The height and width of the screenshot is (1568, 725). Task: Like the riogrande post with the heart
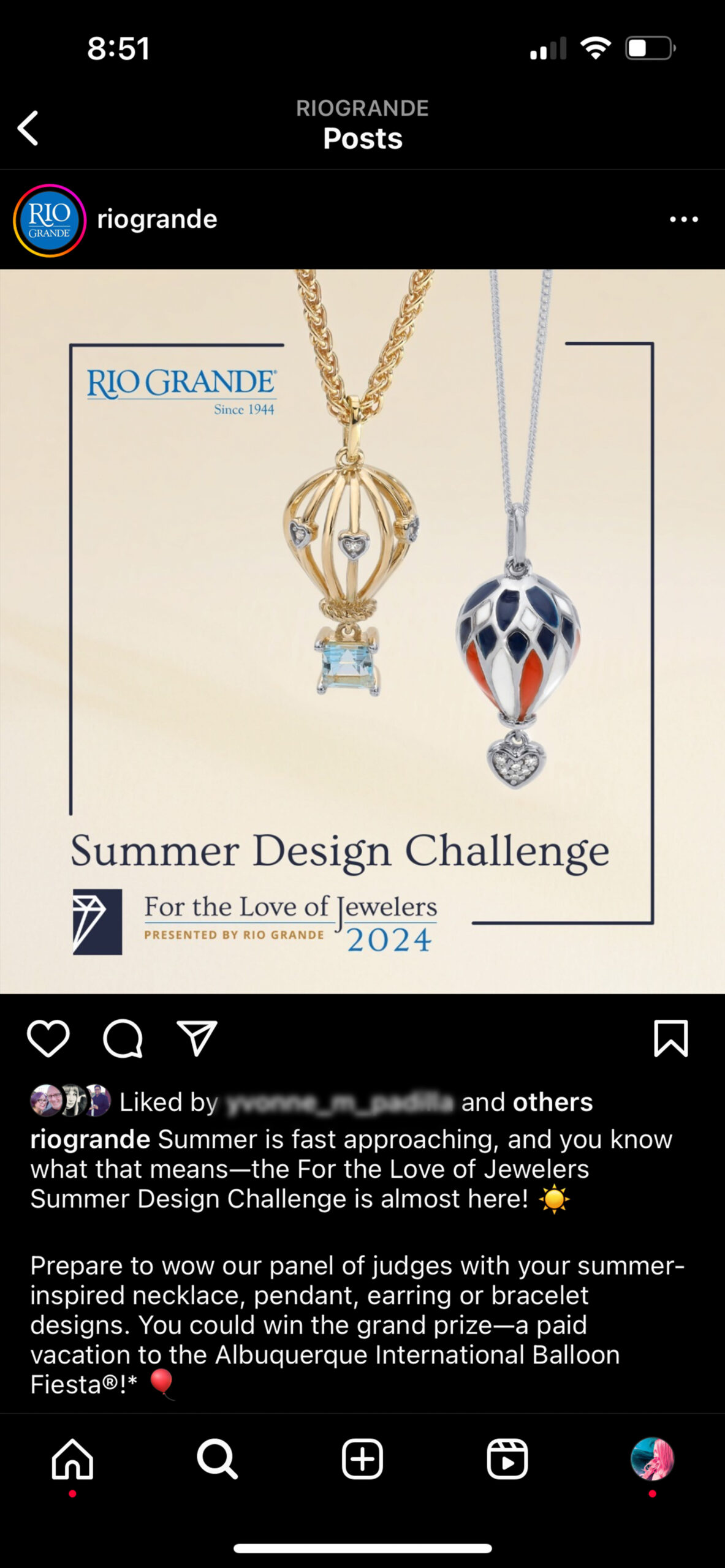[48, 1038]
